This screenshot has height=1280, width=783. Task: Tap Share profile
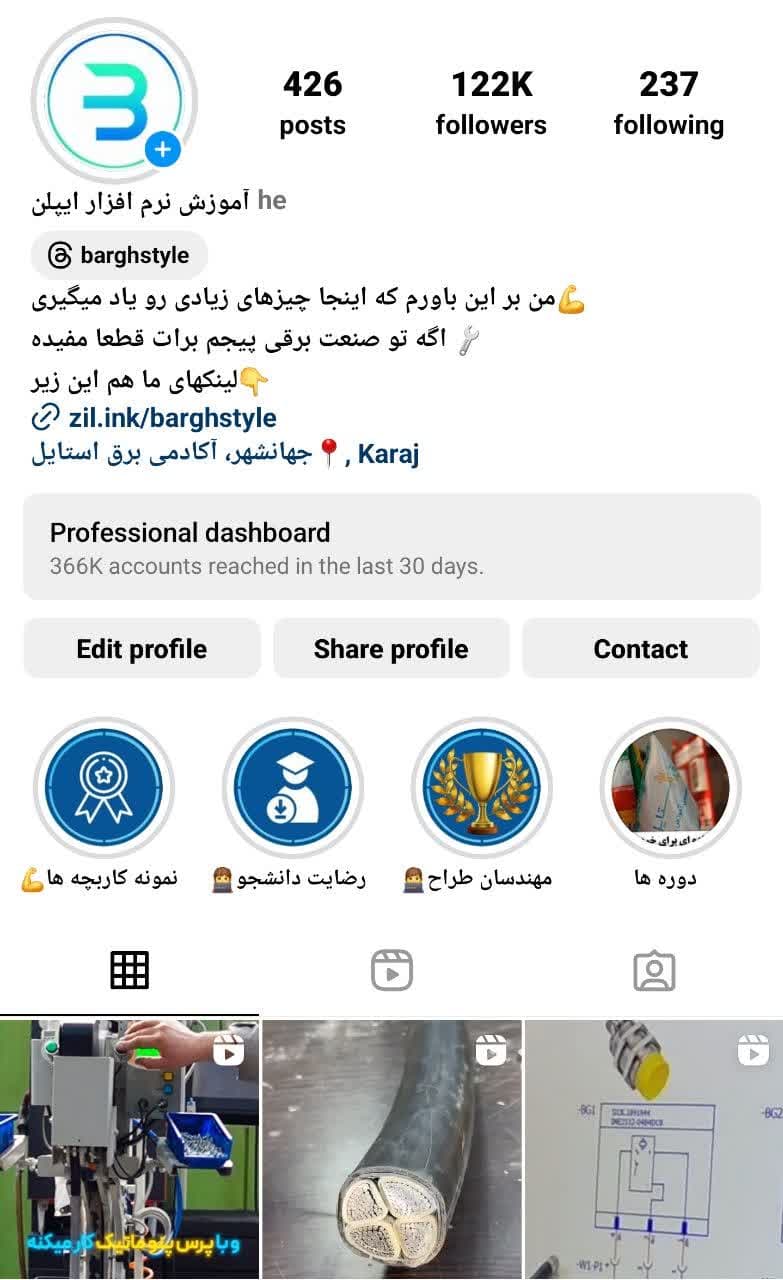coord(391,649)
